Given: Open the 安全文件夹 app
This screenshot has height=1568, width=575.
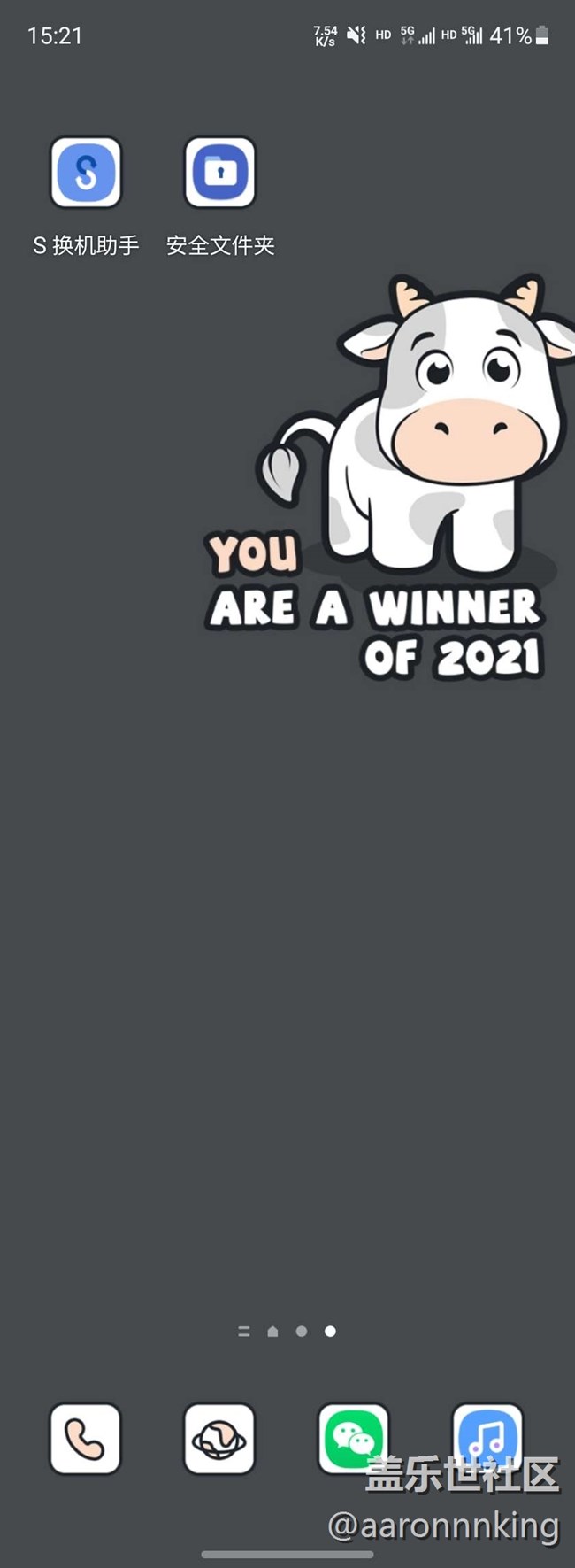Looking at the screenshot, I should click(220, 172).
